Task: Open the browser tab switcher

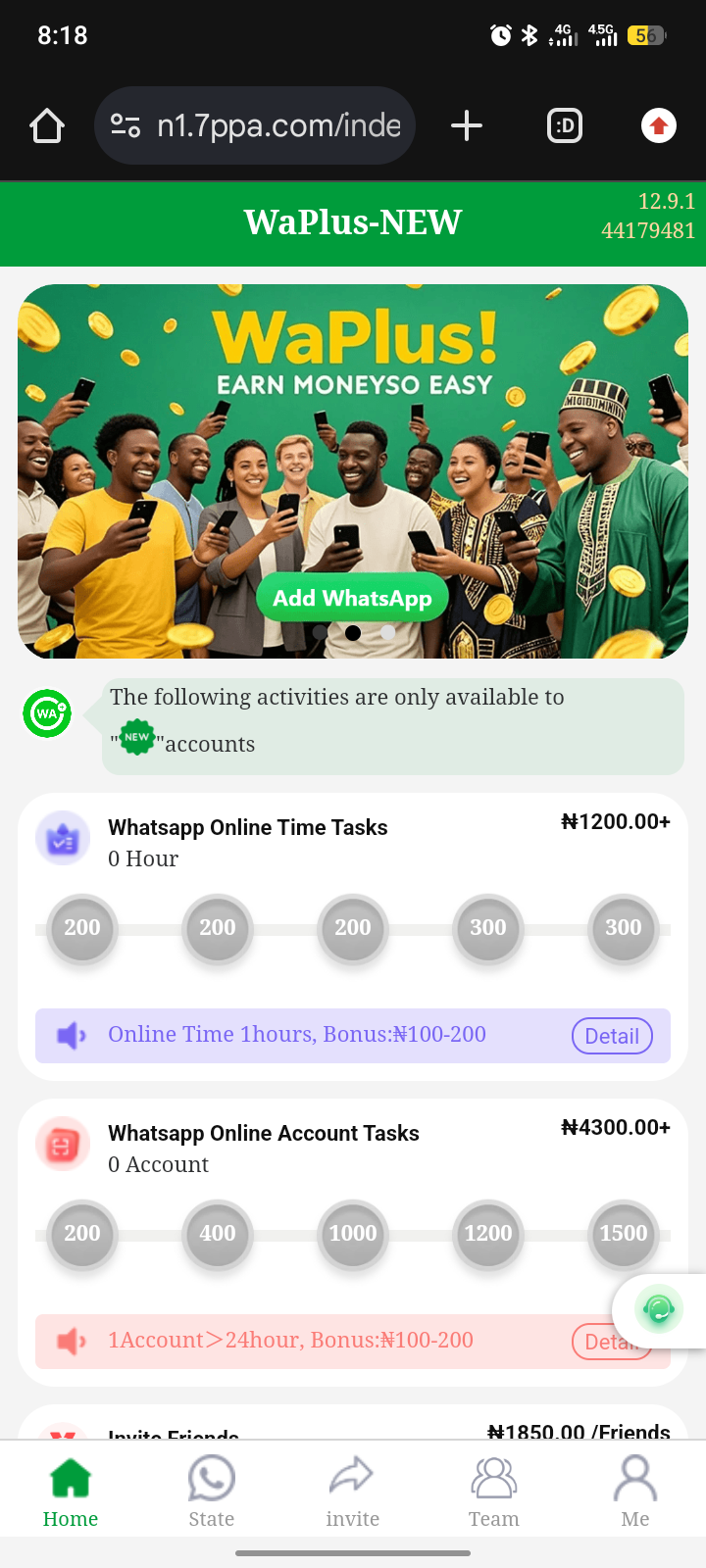Action: [x=565, y=125]
